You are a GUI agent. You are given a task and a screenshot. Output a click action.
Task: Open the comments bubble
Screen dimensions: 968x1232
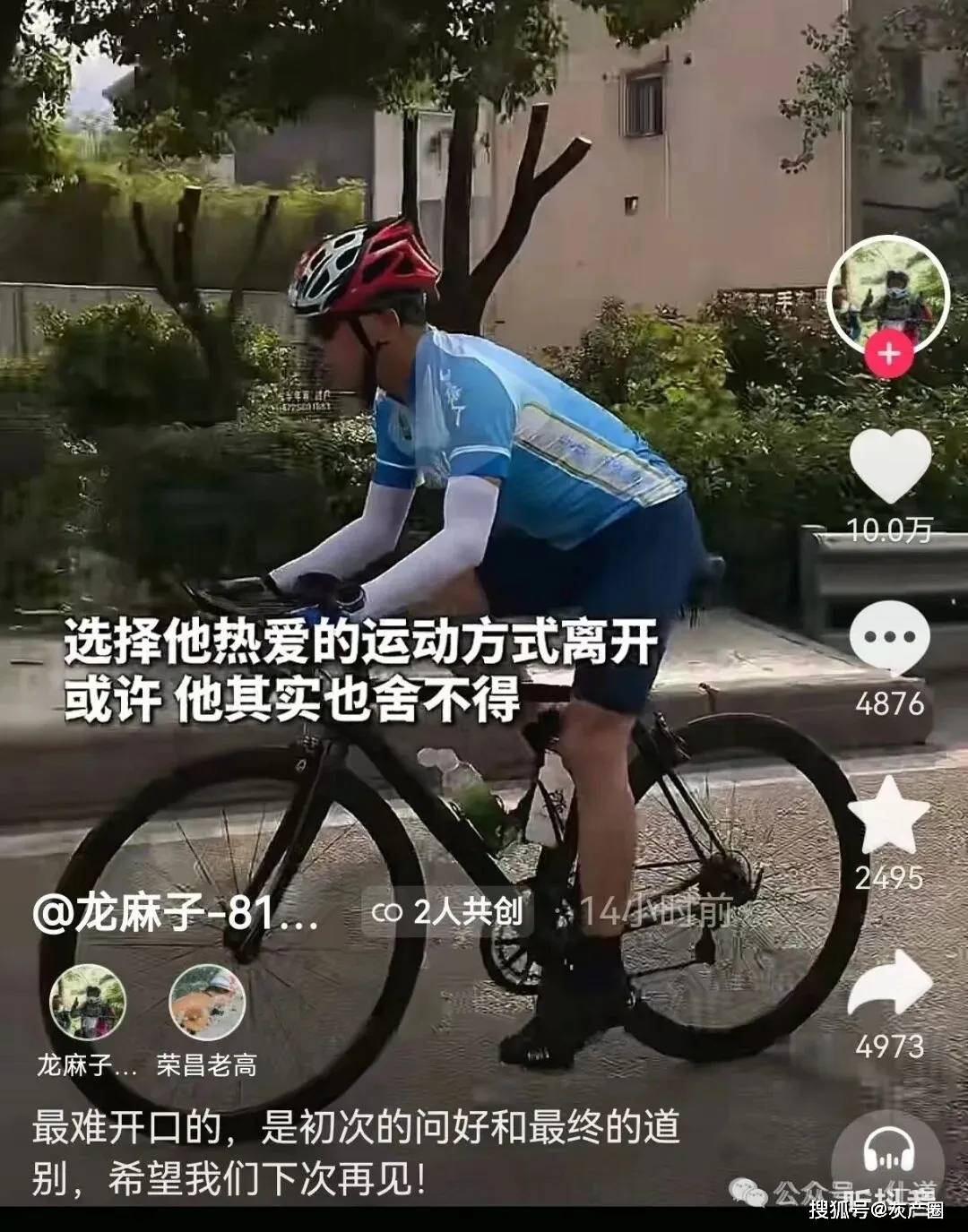tap(890, 636)
